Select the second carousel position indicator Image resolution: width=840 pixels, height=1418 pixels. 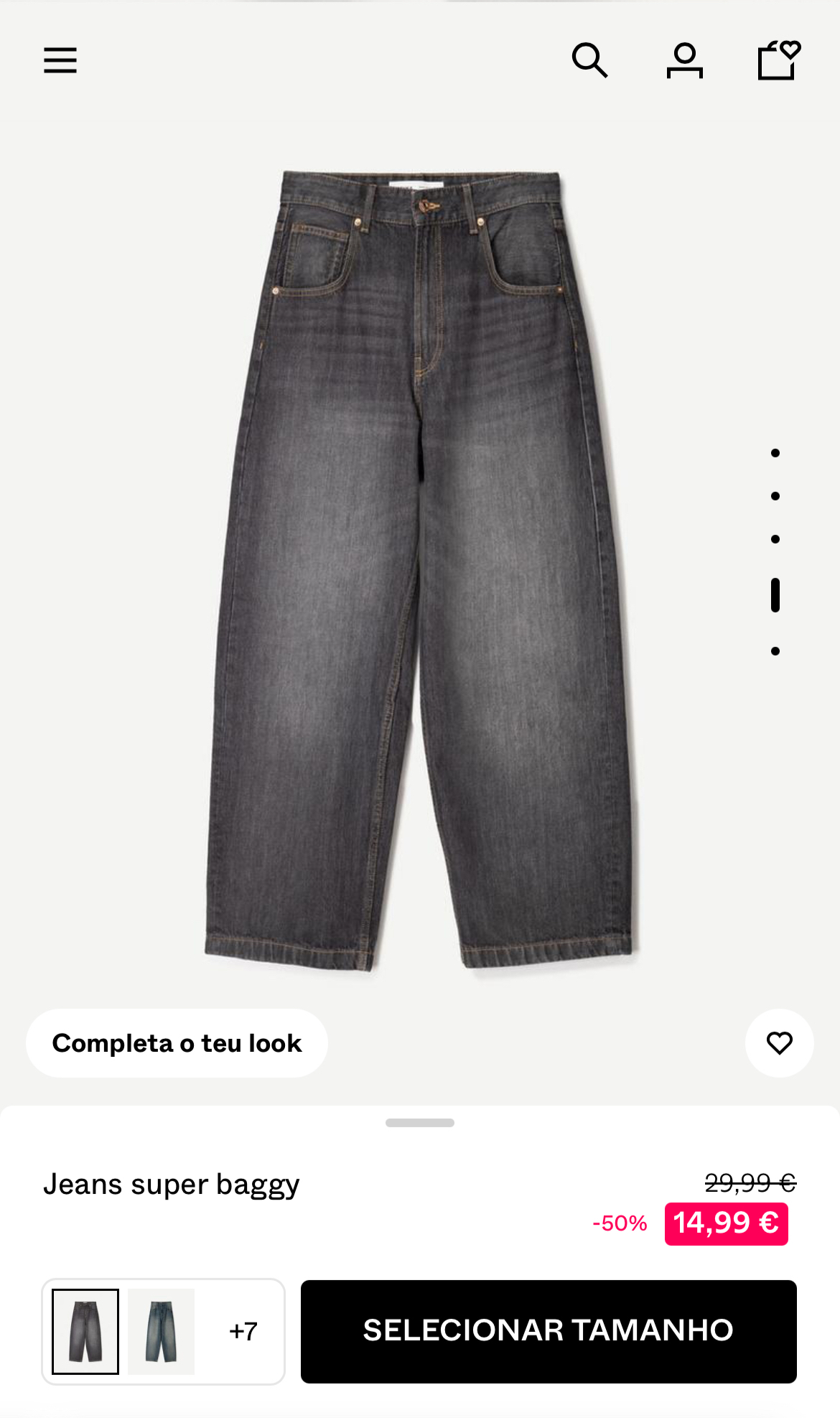pyautogui.click(x=775, y=495)
